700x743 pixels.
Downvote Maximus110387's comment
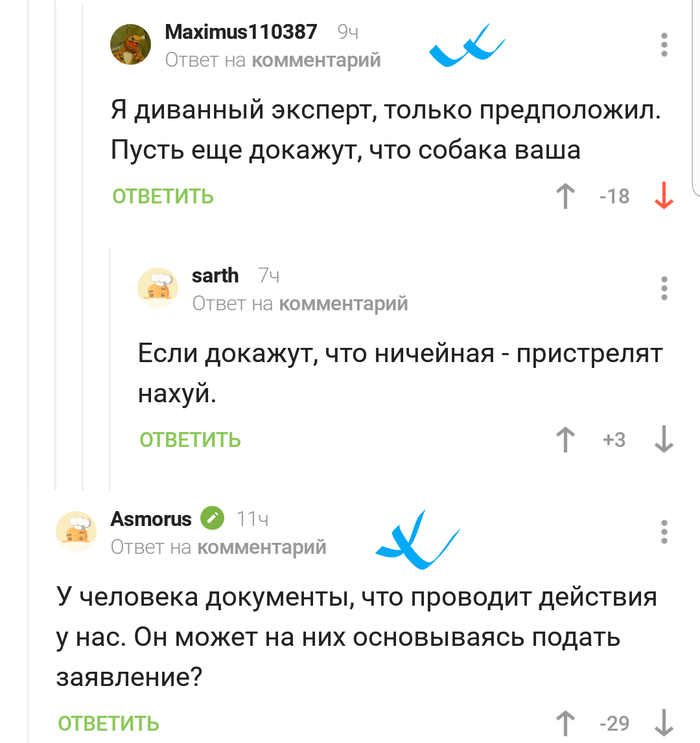tap(663, 196)
